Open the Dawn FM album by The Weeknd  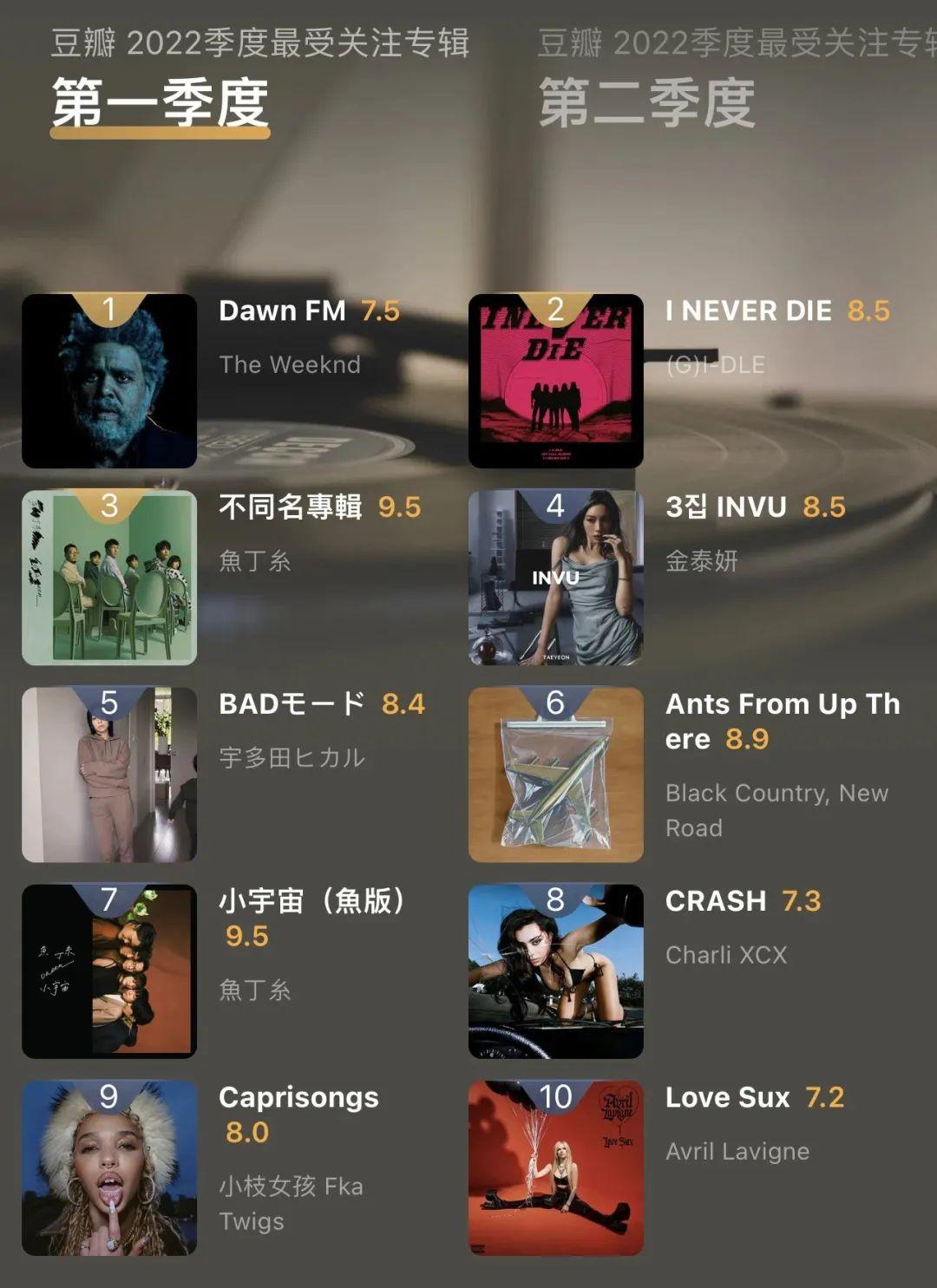(x=109, y=382)
